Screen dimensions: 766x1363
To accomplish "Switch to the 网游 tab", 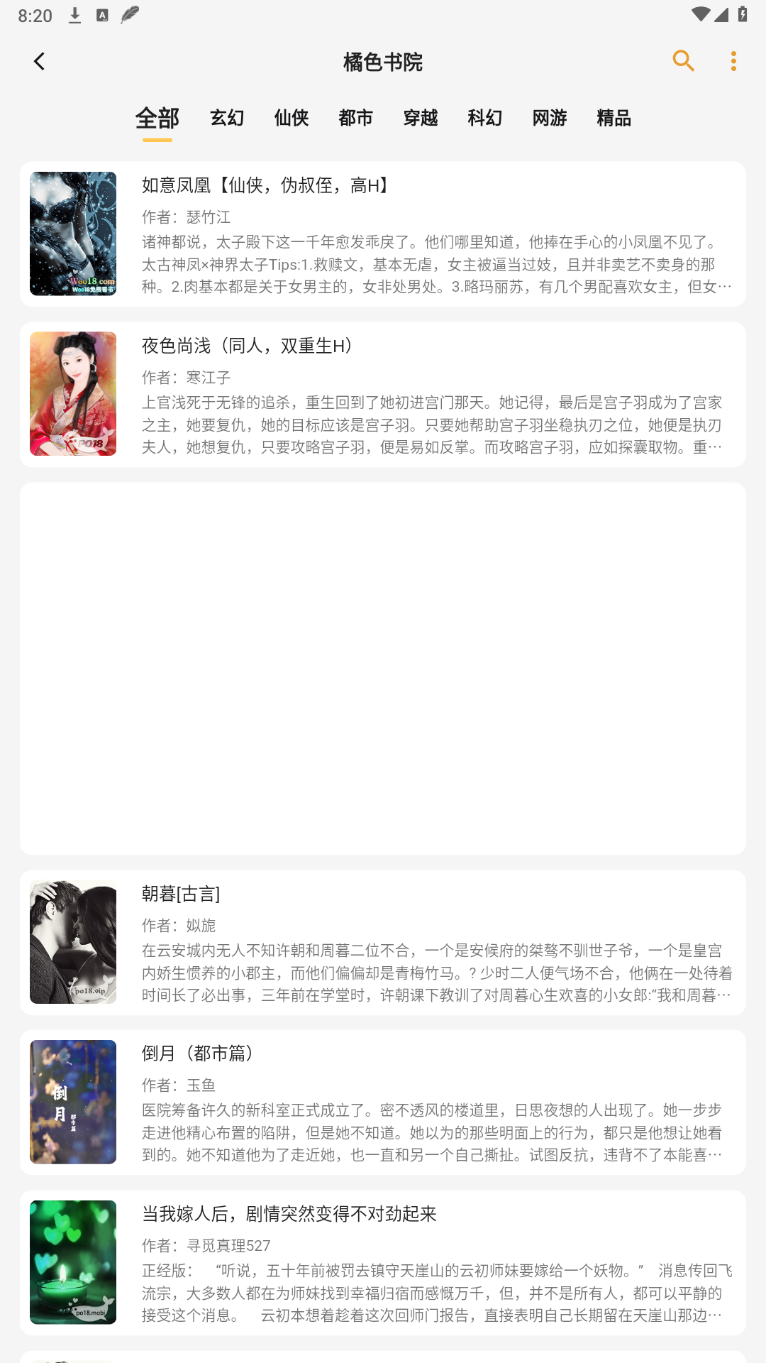I will tap(549, 118).
